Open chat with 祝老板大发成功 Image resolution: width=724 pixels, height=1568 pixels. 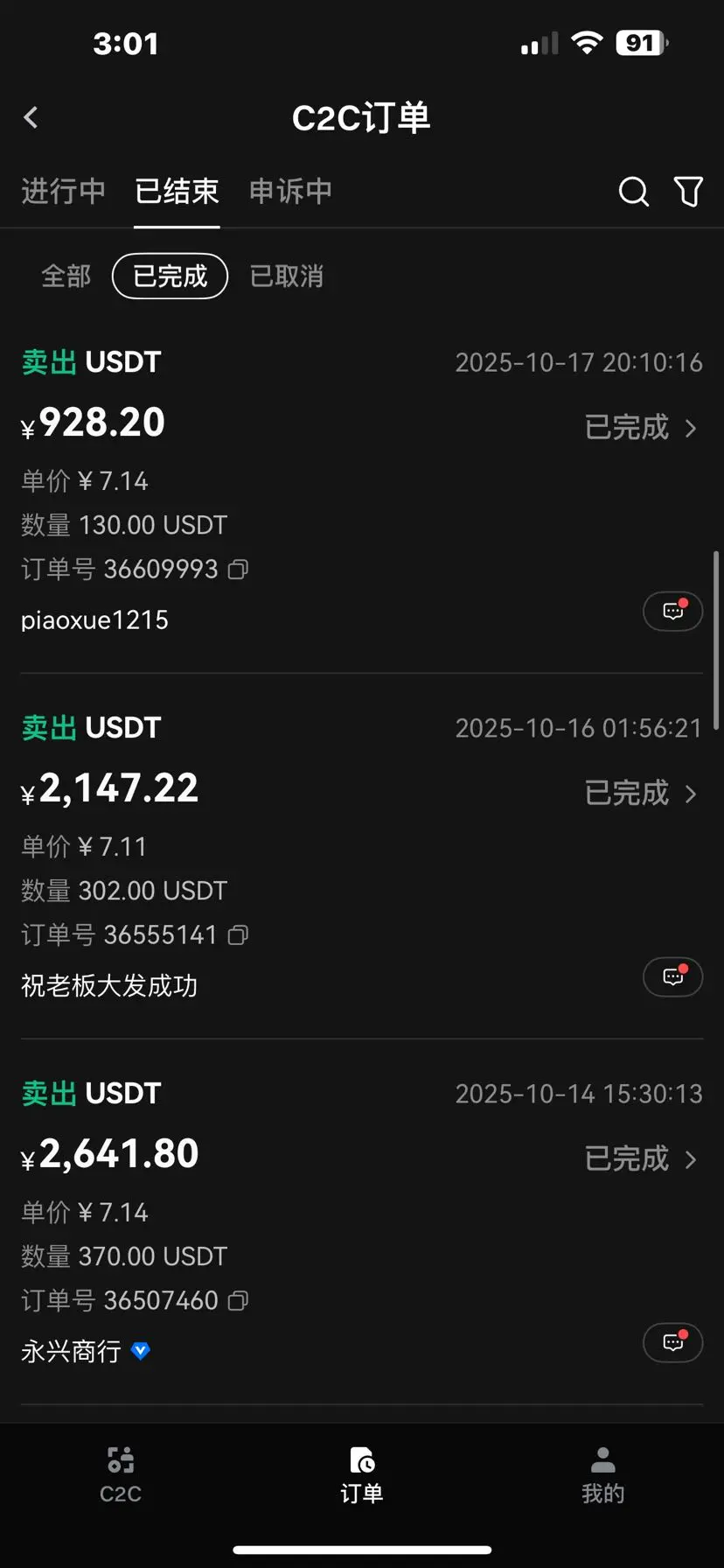pyautogui.click(x=672, y=976)
